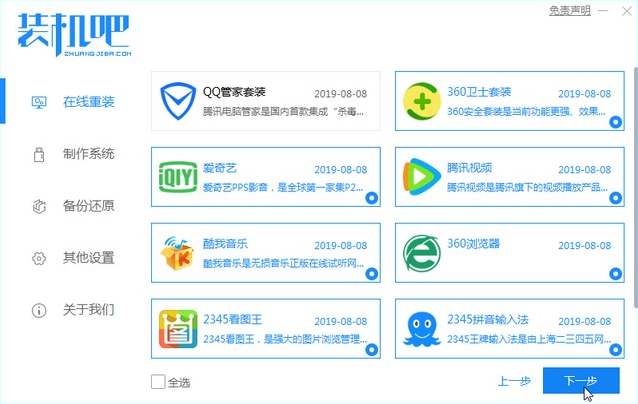
Task: View the 关于我们 page
Action: [x=88, y=310]
